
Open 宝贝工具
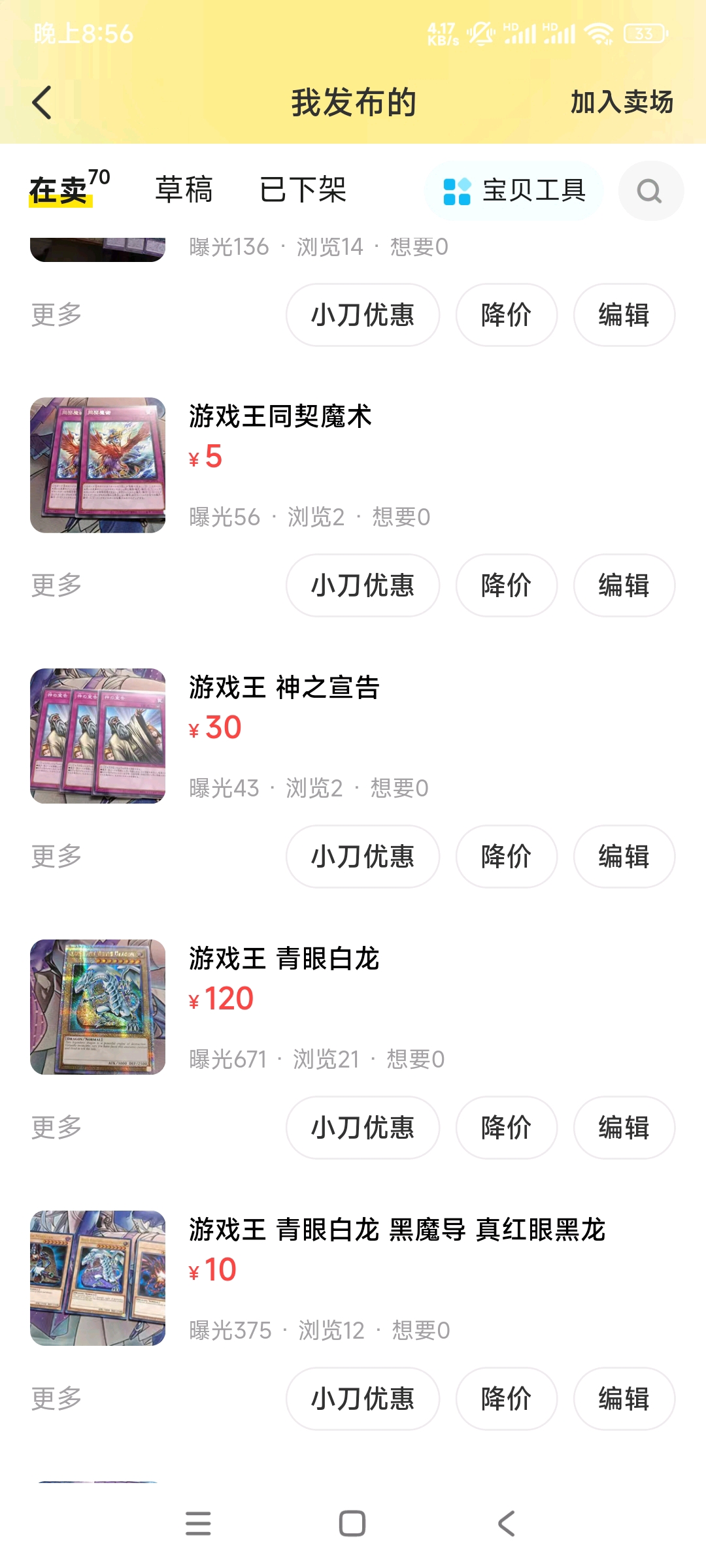[x=514, y=191]
